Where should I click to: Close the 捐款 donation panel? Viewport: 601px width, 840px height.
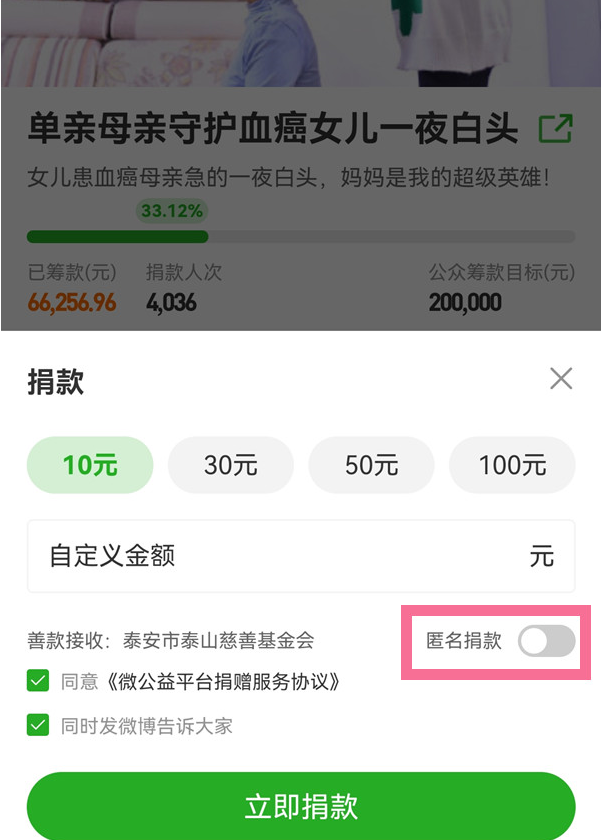point(561,378)
